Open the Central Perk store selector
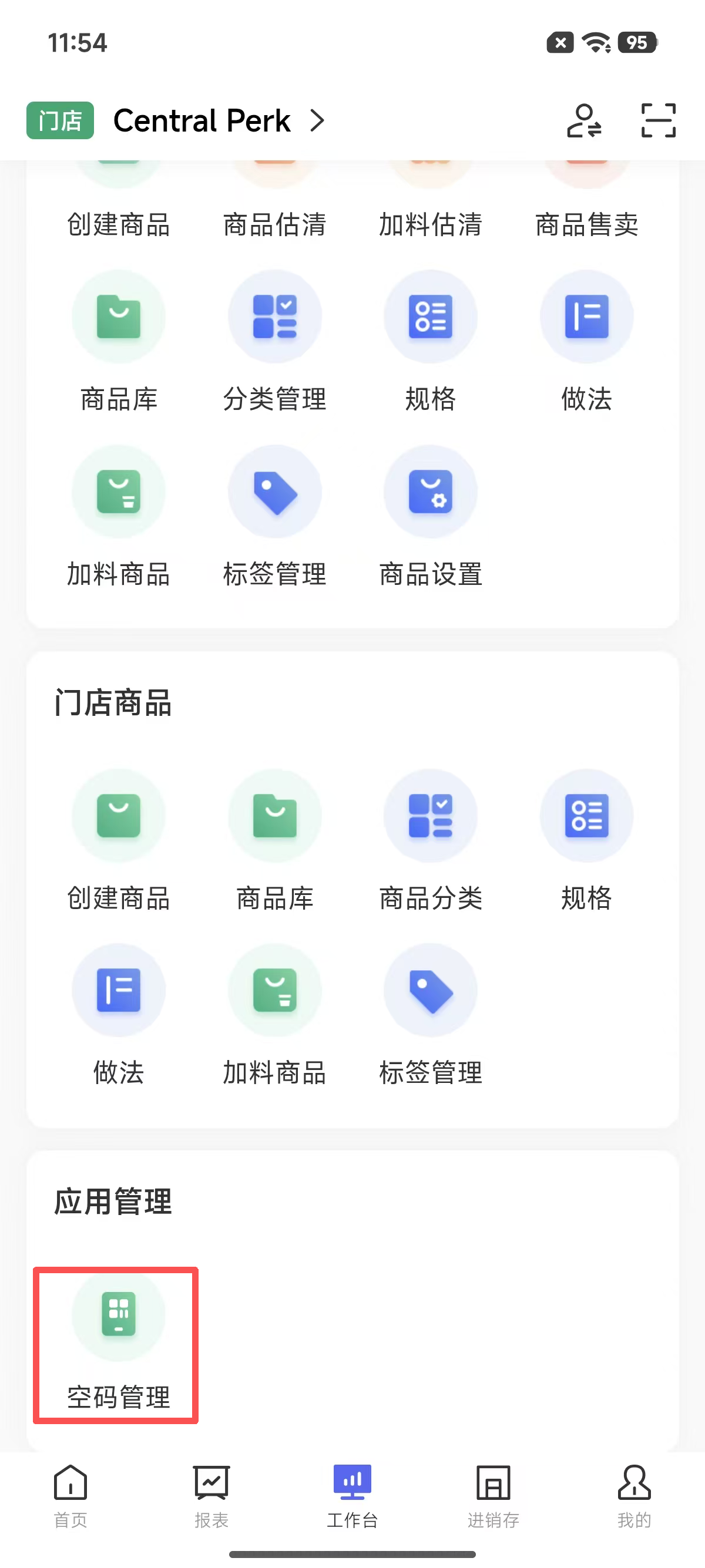This screenshot has height=1568, width=705. 219,120
